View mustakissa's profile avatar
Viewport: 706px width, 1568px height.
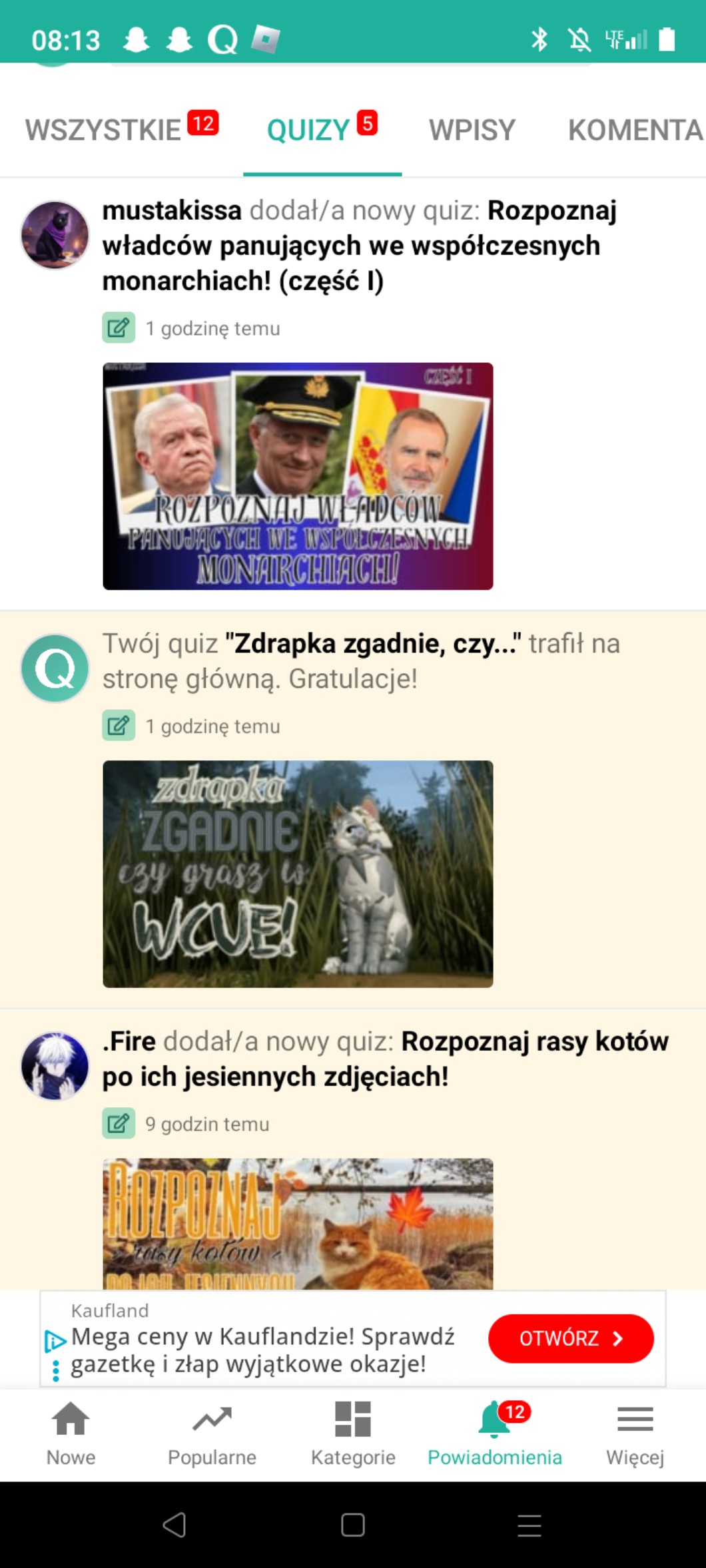(55, 235)
